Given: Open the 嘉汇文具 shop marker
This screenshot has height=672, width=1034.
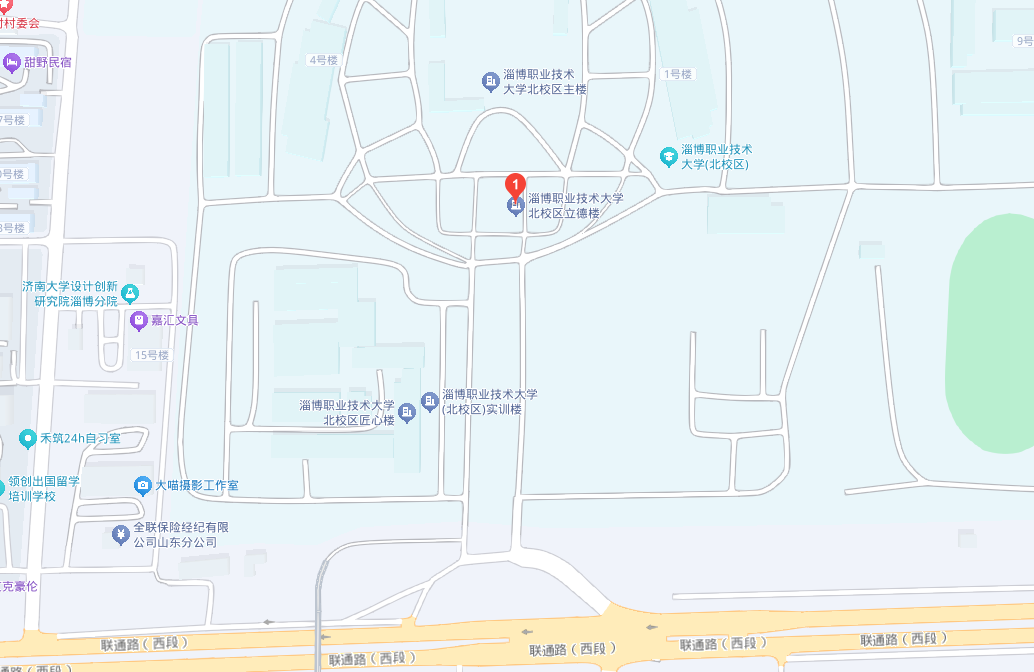Looking at the screenshot, I should 138,320.
